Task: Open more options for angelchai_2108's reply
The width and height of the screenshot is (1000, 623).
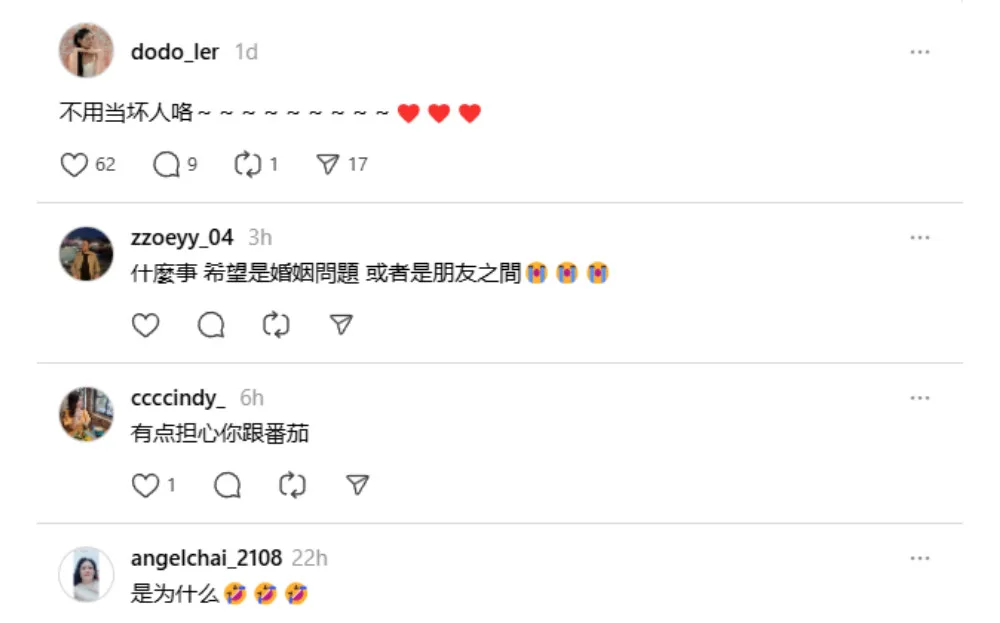Action: click(919, 558)
